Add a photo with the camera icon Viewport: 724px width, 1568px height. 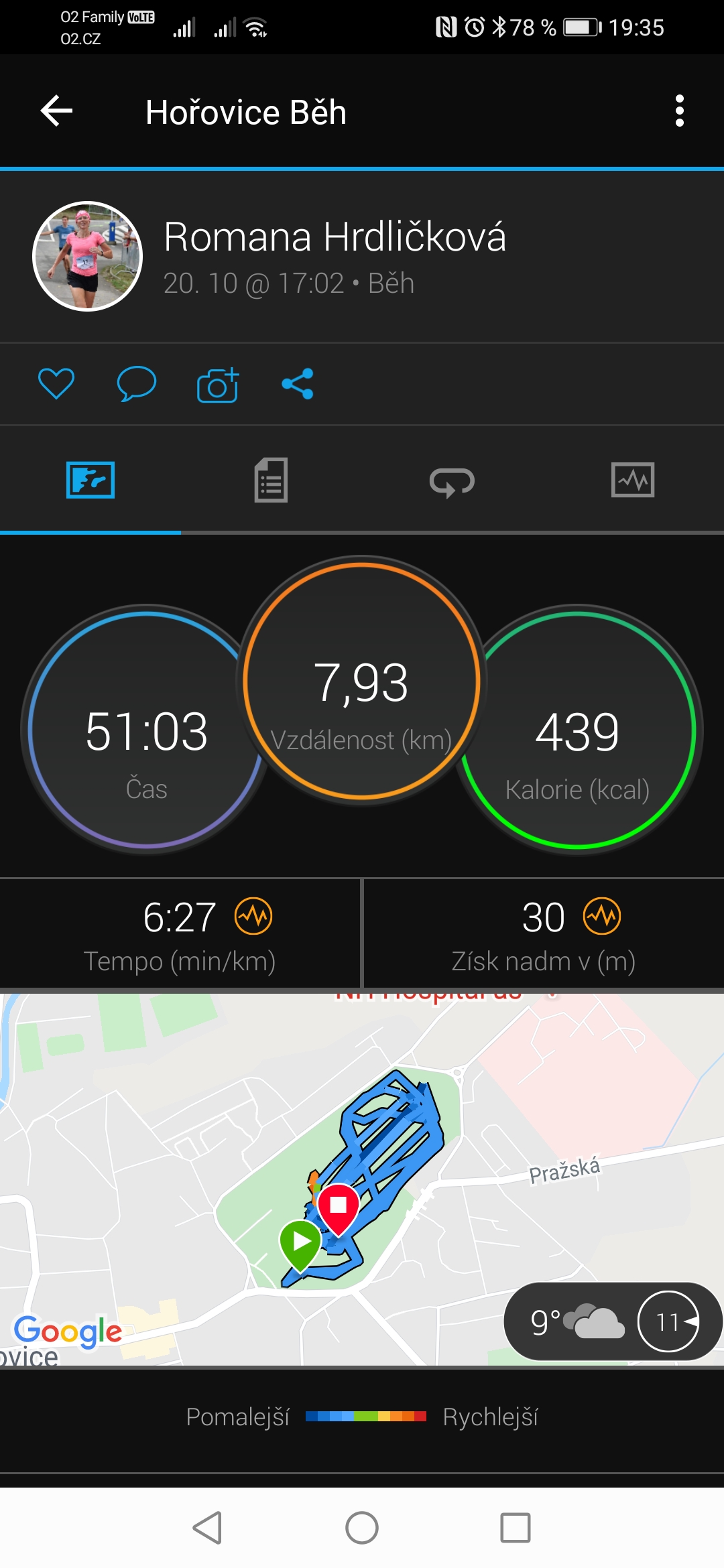click(218, 385)
